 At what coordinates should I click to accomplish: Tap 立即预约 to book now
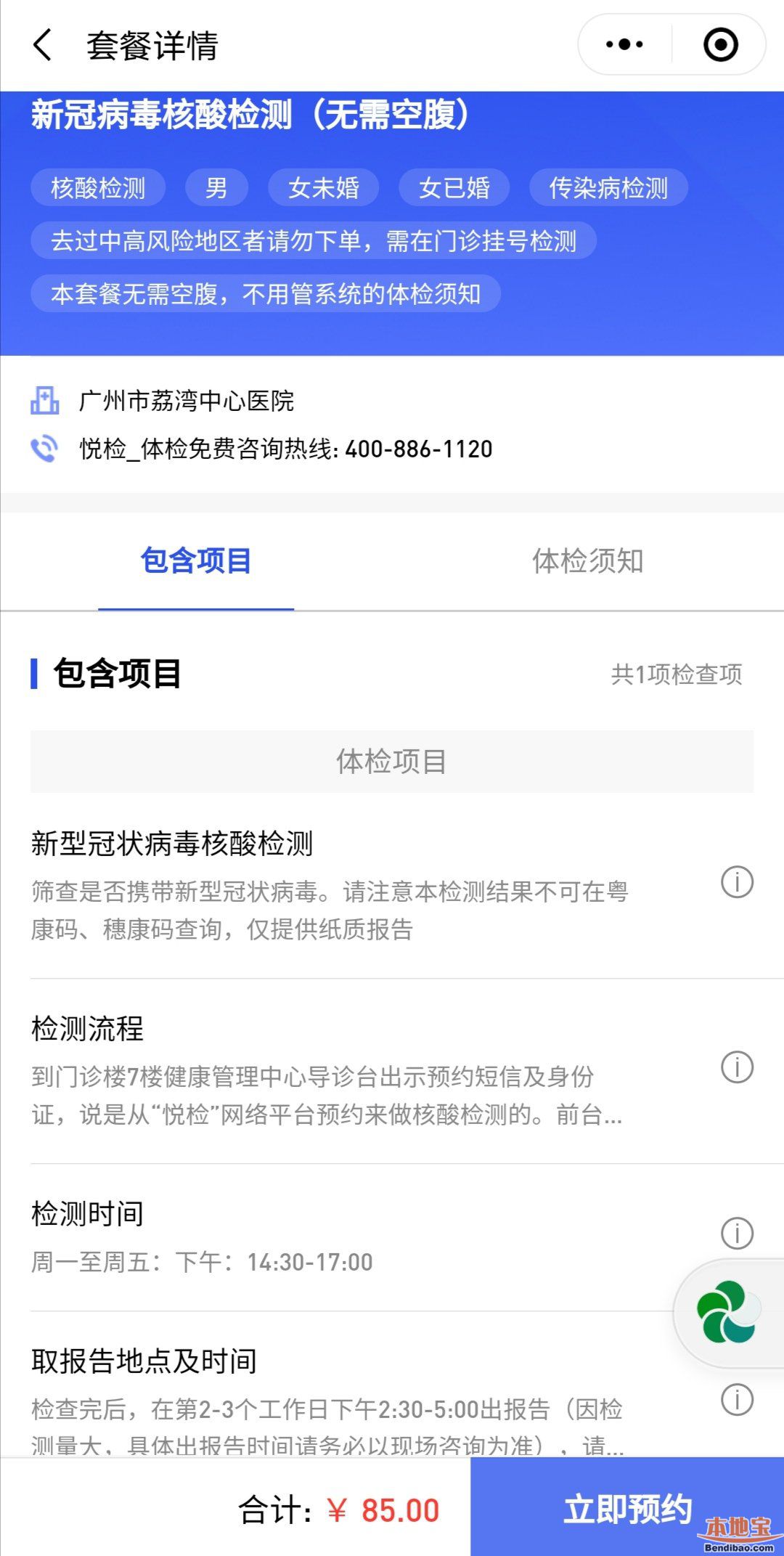627,1509
